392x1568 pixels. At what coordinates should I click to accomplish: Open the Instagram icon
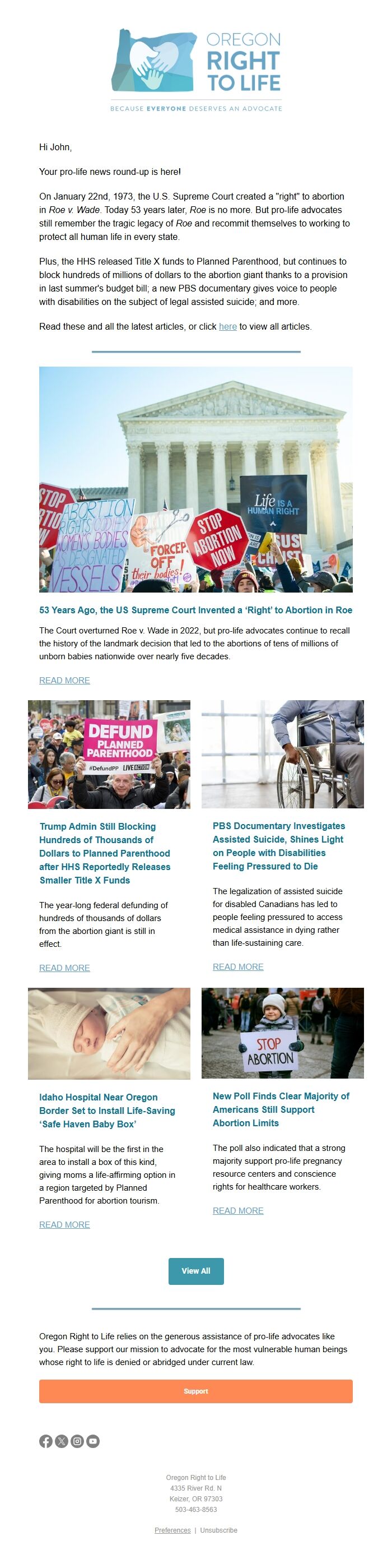point(77,1441)
